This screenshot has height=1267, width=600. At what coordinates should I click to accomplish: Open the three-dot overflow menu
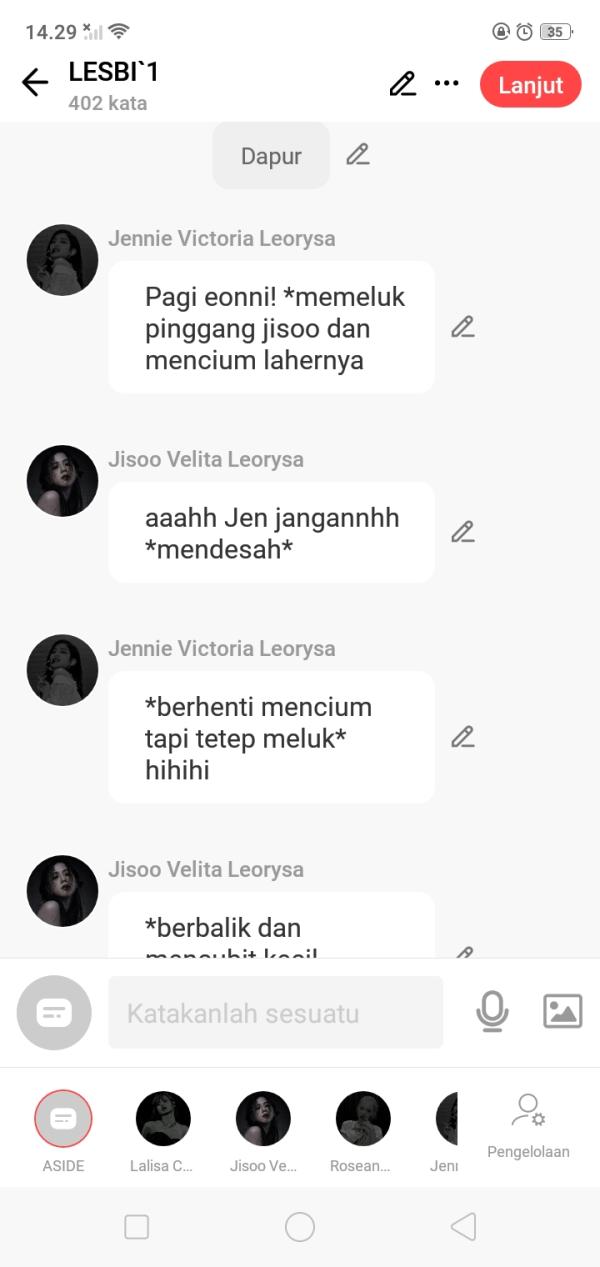point(447,83)
